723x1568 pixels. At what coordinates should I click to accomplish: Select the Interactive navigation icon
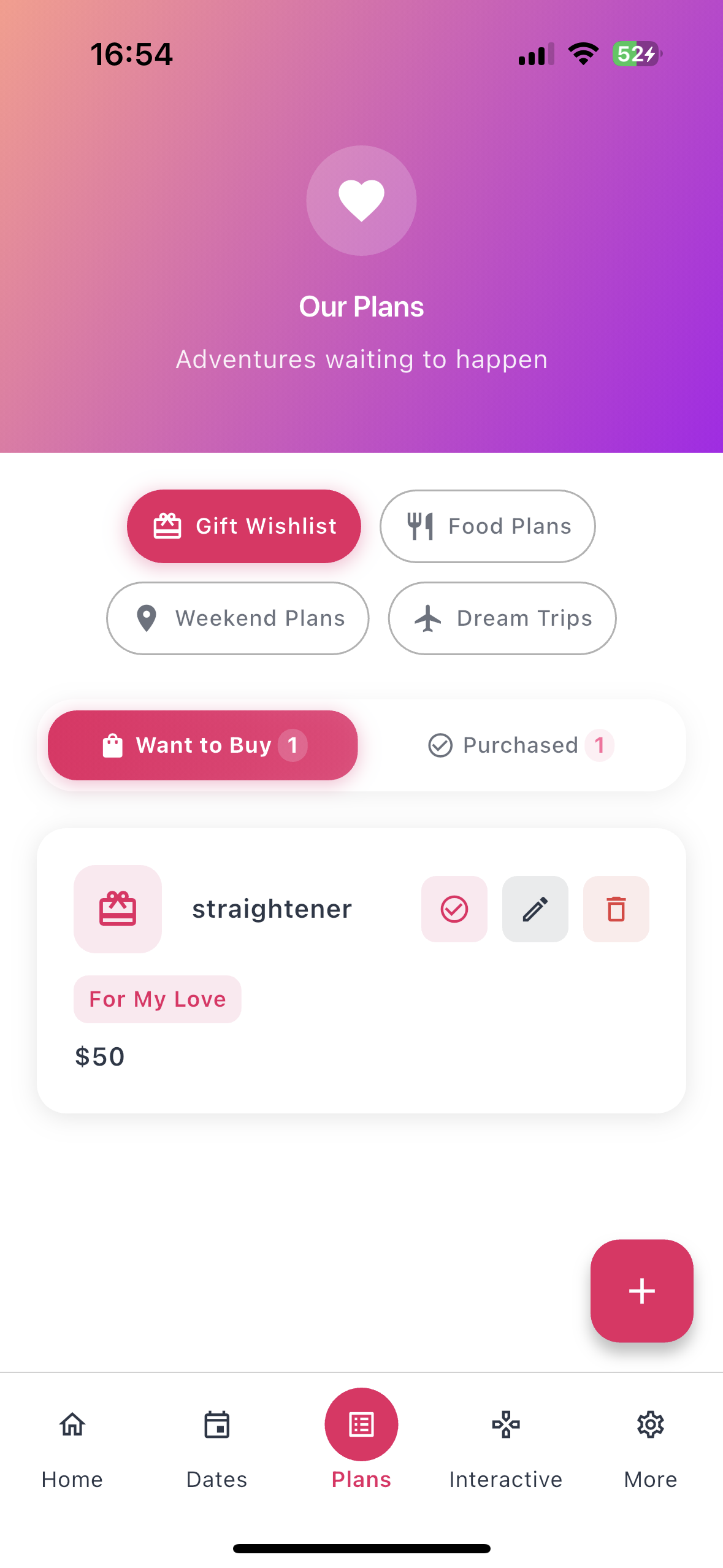(x=505, y=1426)
